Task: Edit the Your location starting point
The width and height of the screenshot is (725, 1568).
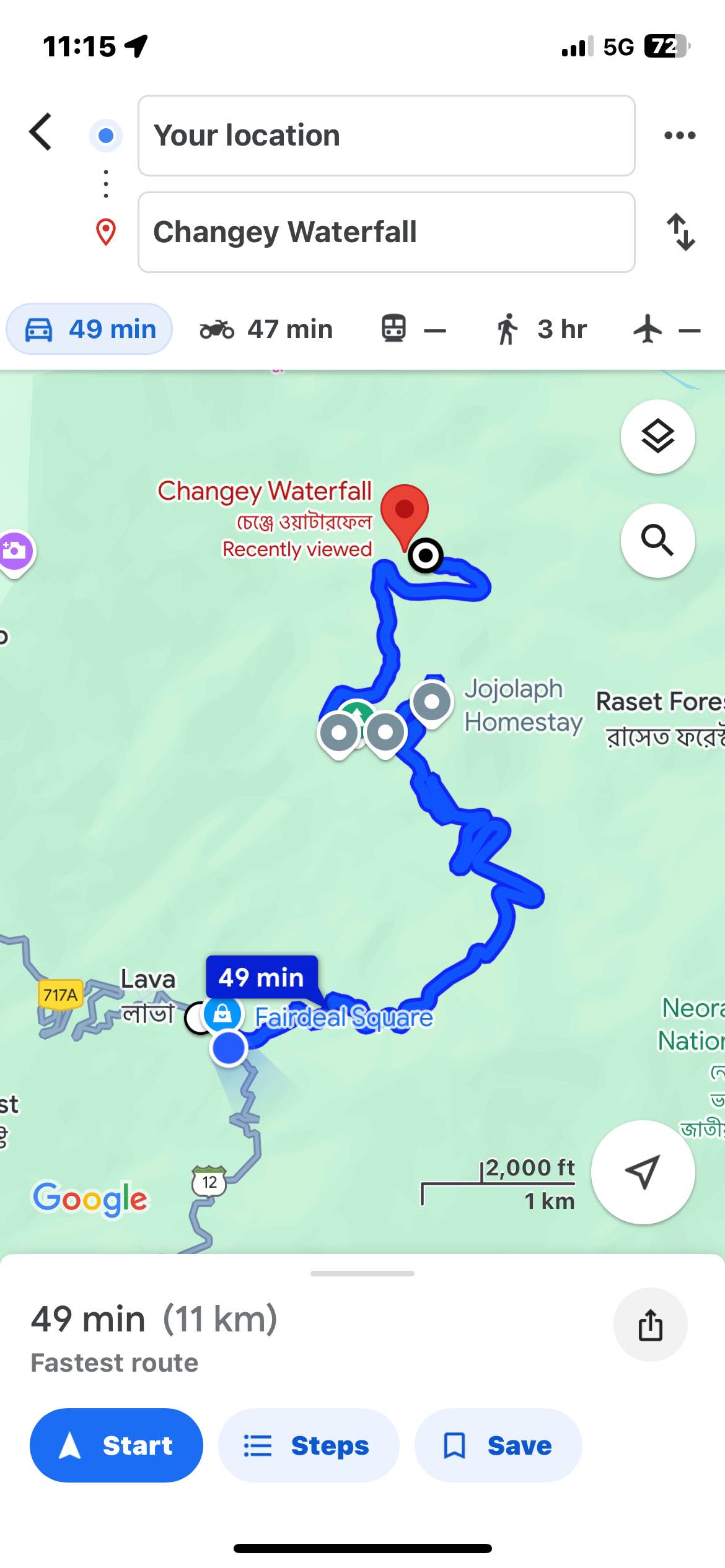Action: 386,136
